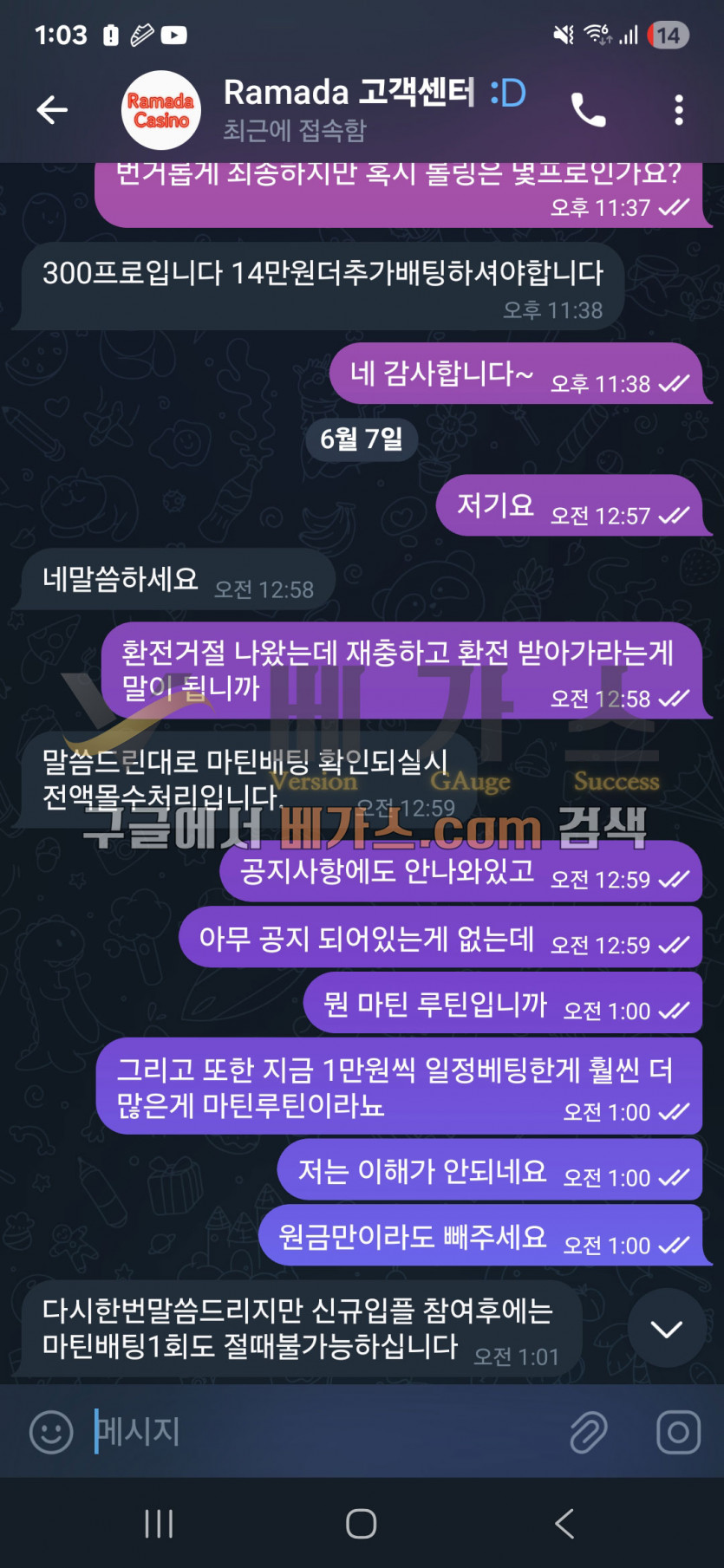Open the recent apps button
Screen dimensions: 724x1568
coord(159,1524)
